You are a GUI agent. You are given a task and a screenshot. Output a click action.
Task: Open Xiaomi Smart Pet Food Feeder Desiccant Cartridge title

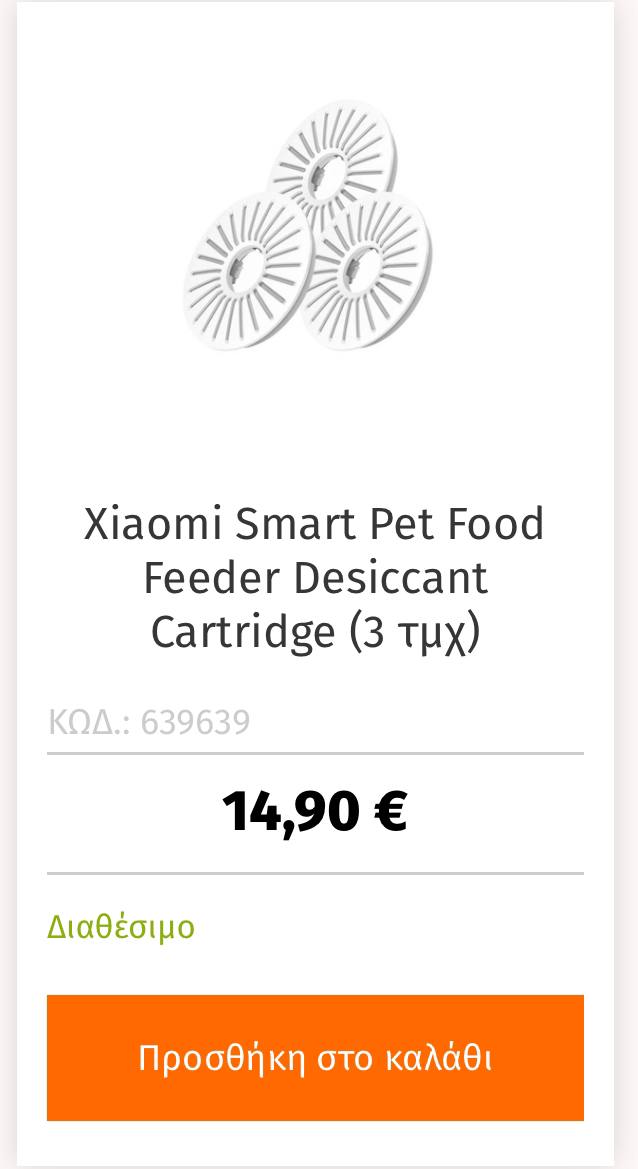(315, 578)
